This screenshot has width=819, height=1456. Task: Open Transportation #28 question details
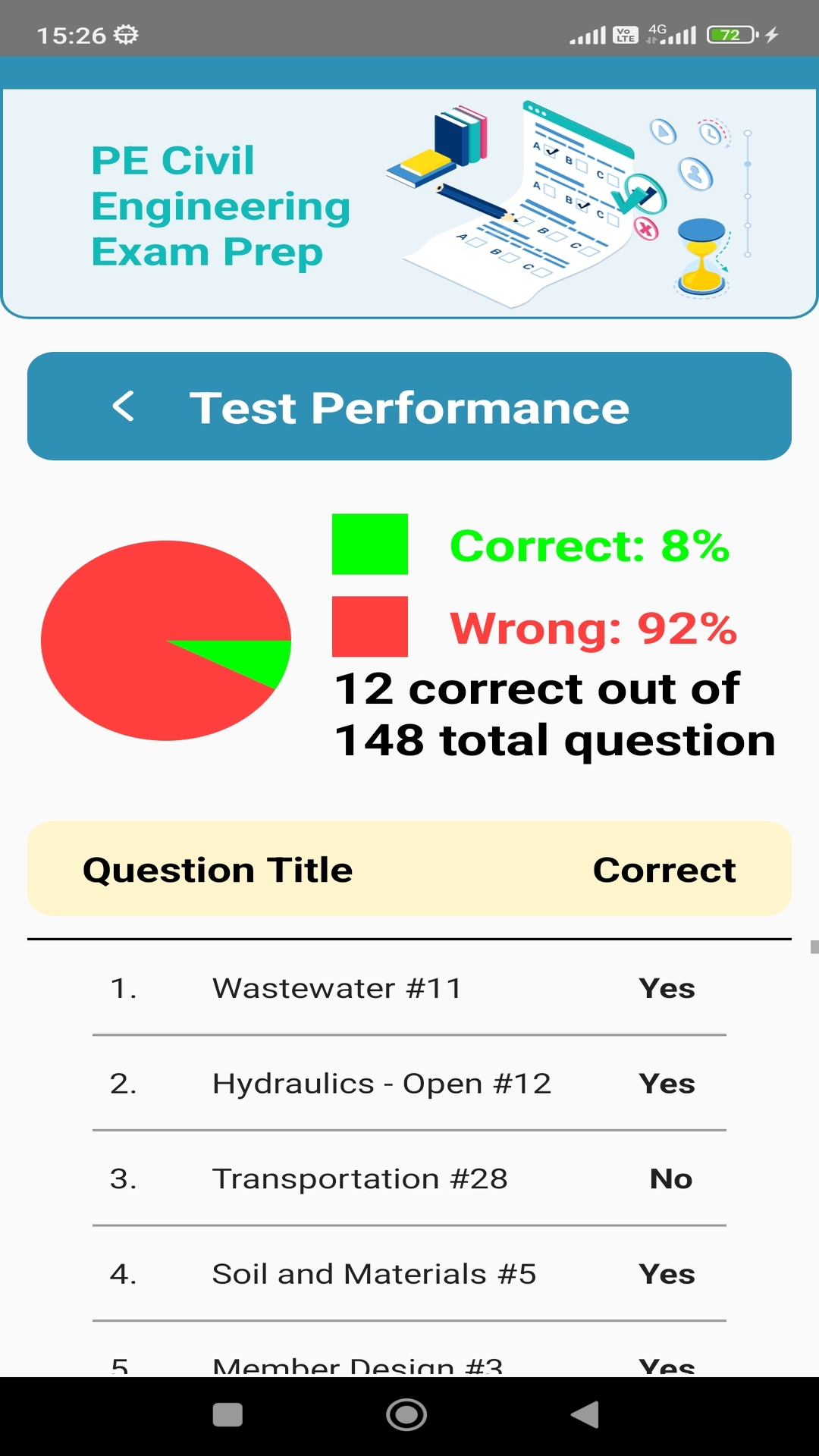pos(360,1178)
